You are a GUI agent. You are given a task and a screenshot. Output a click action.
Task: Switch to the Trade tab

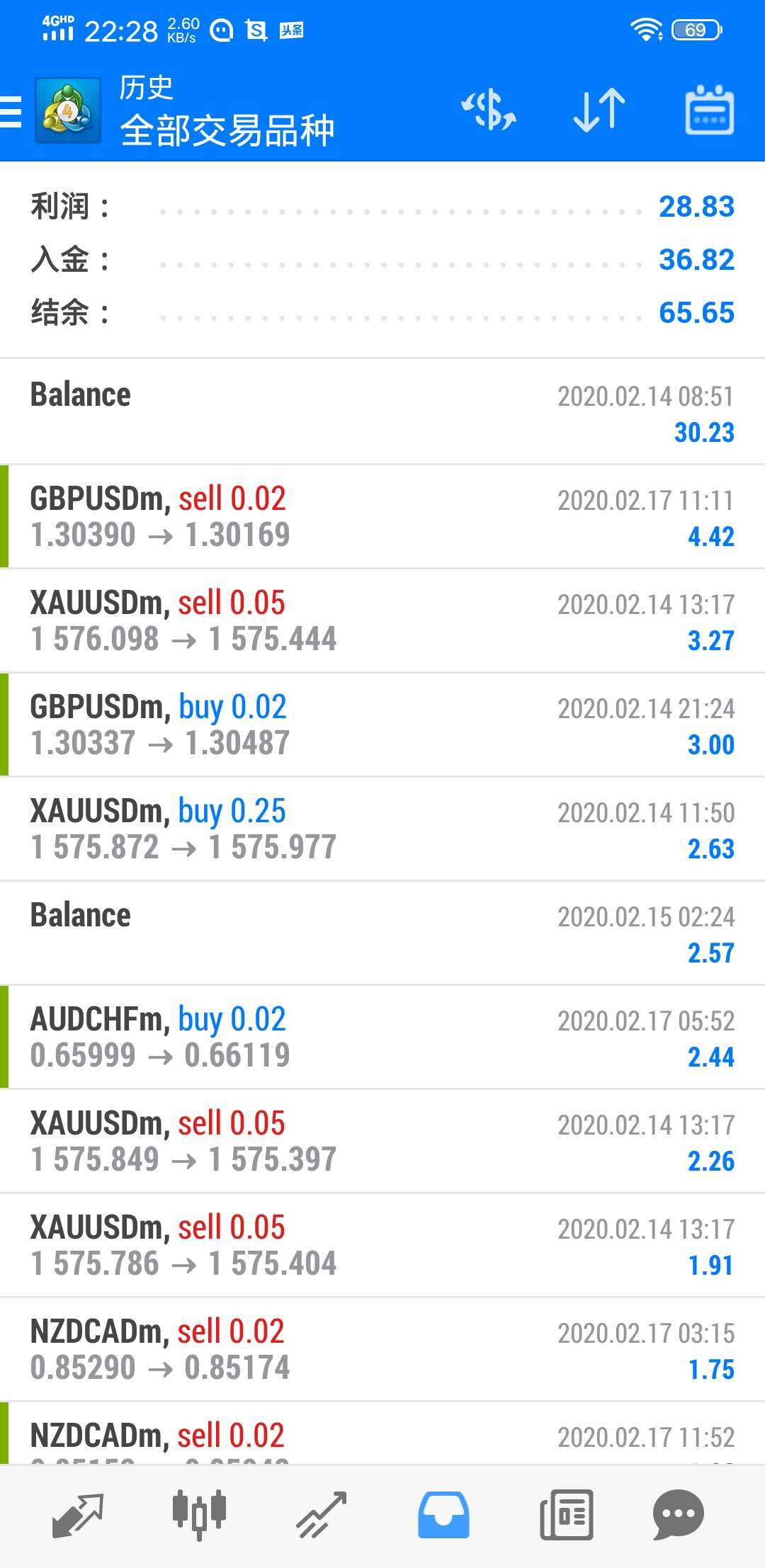[322, 1514]
